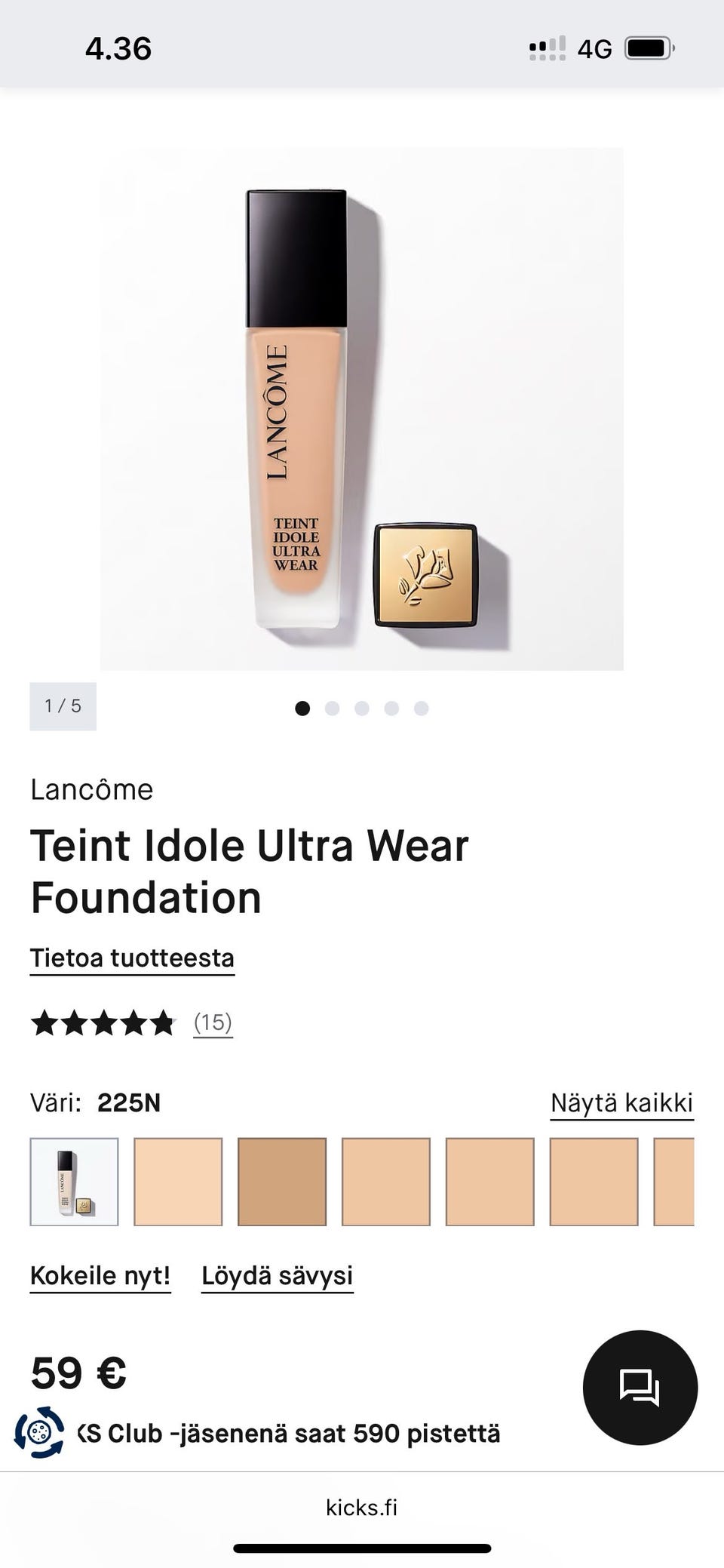Jump to the second image dot
The height and width of the screenshot is (1568, 724).
332,708
